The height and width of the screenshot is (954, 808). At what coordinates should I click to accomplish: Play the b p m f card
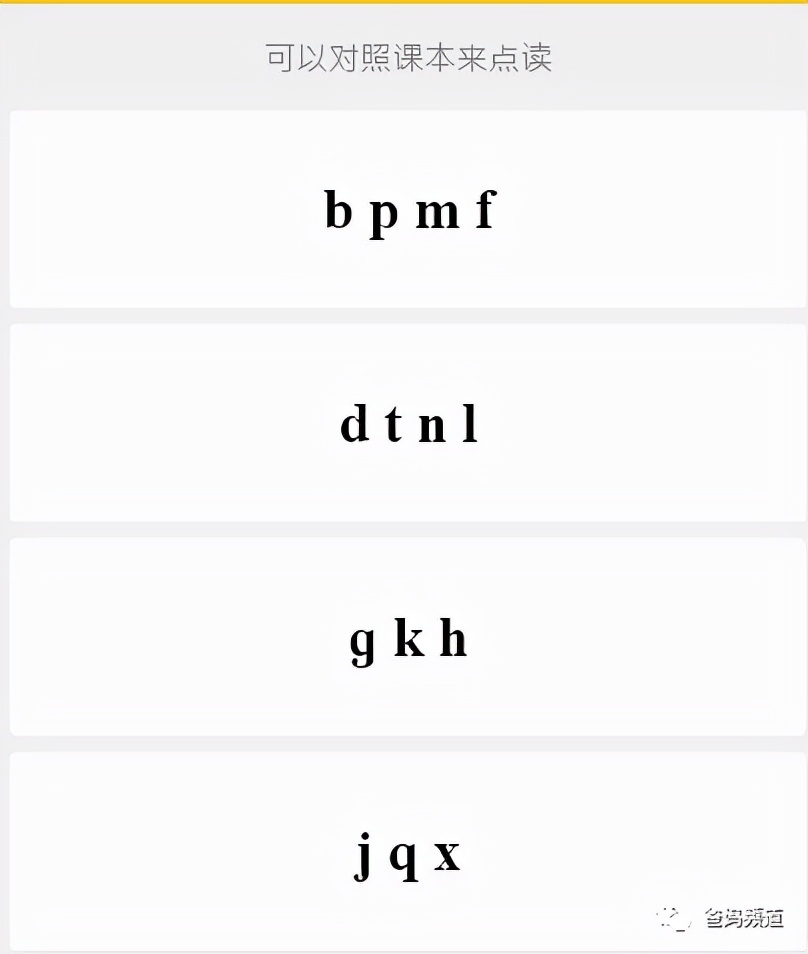[x=408, y=210]
